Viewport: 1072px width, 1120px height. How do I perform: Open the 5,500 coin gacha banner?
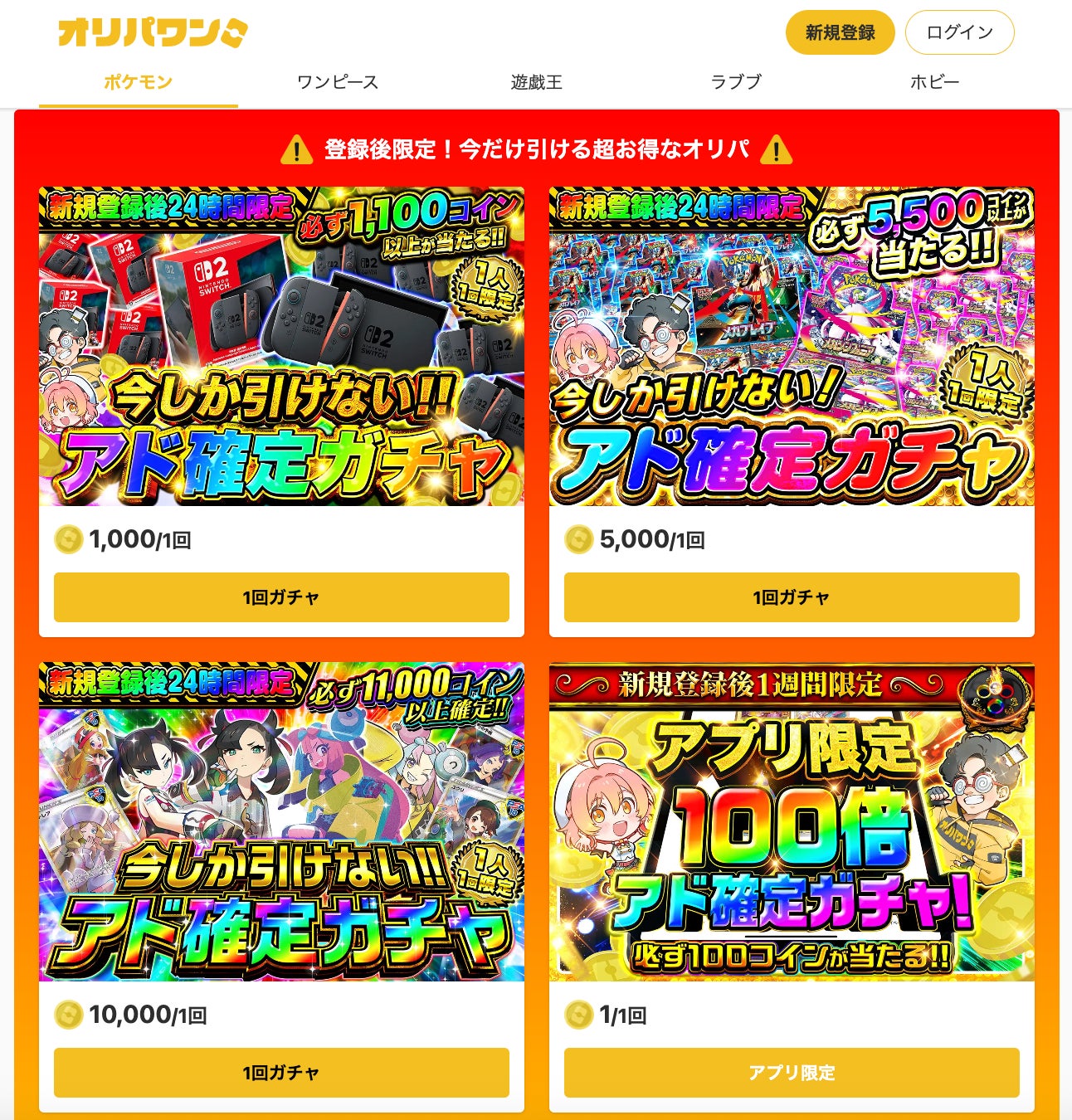click(x=792, y=346)
